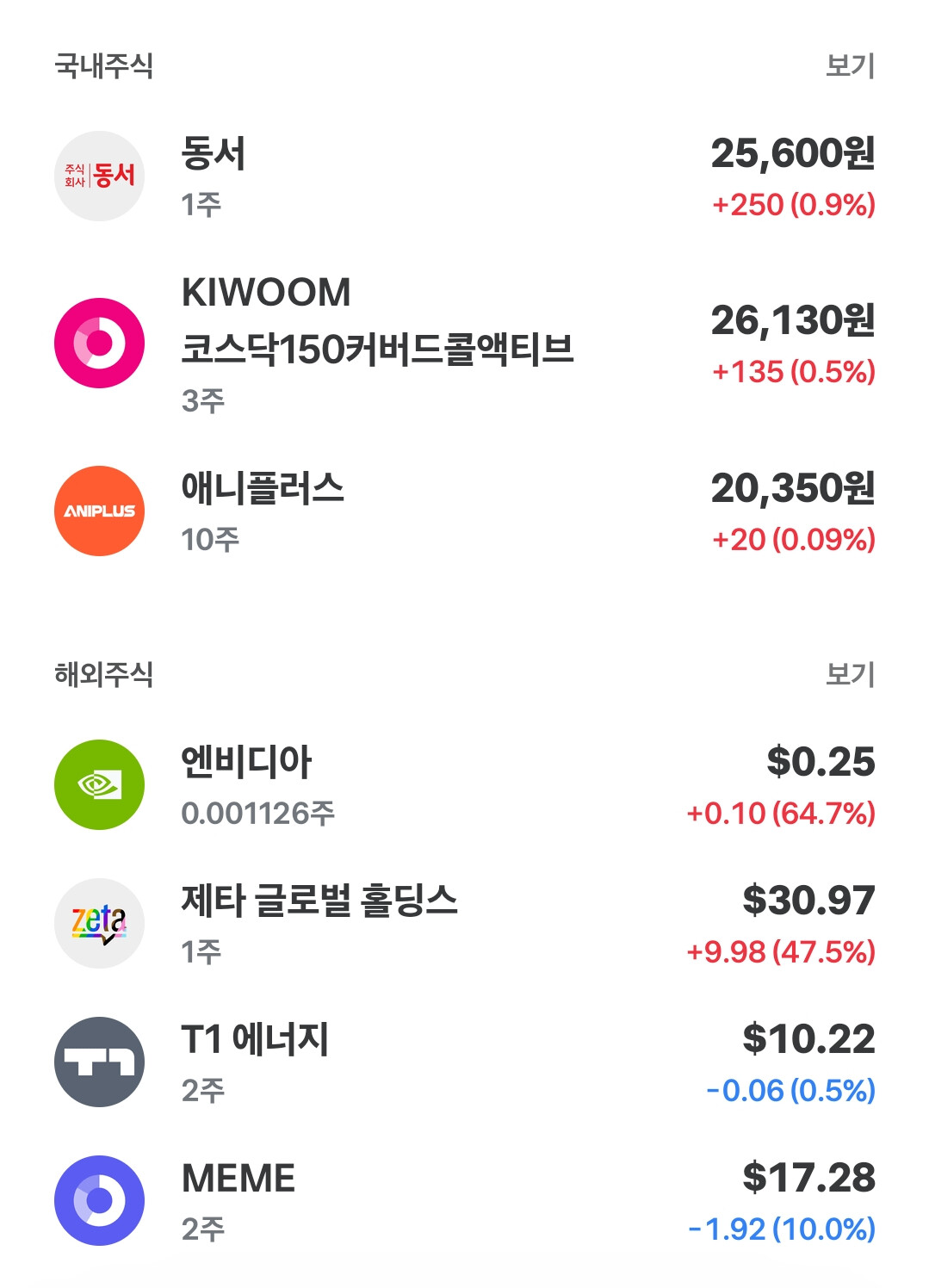Open the 동서 stock row

tap(464, 176)
